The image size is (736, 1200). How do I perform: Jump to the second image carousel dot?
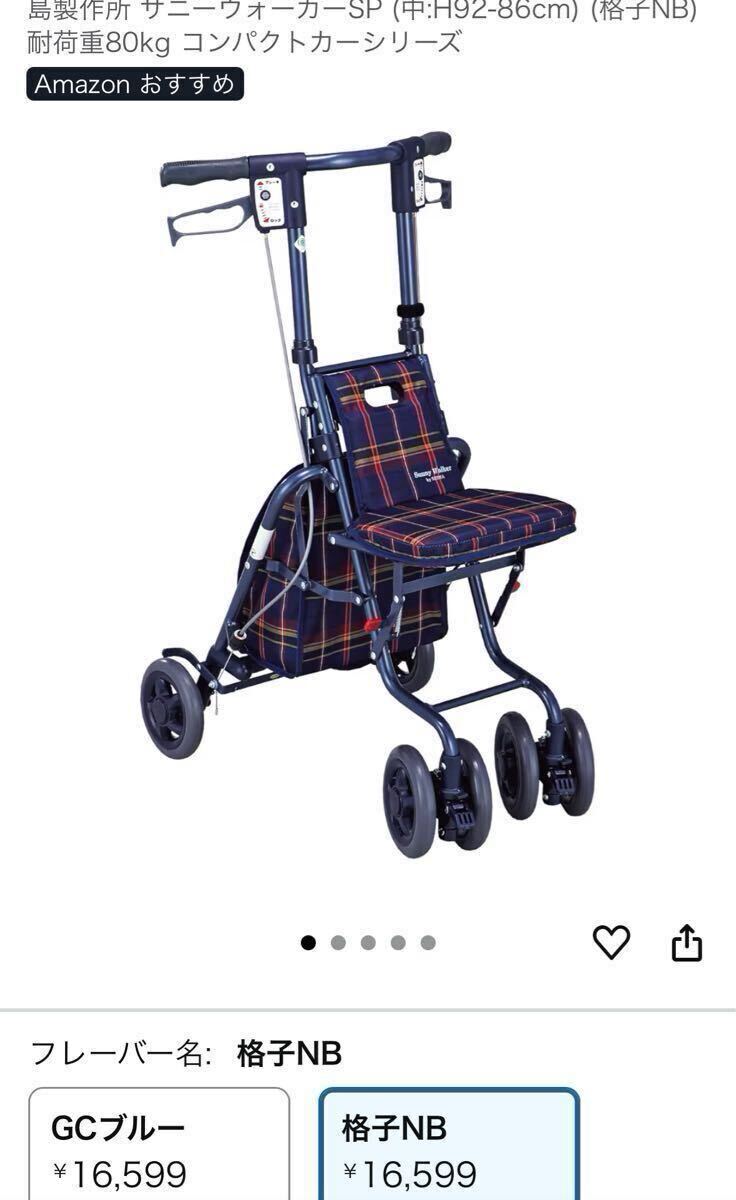[x=337, y=941]
